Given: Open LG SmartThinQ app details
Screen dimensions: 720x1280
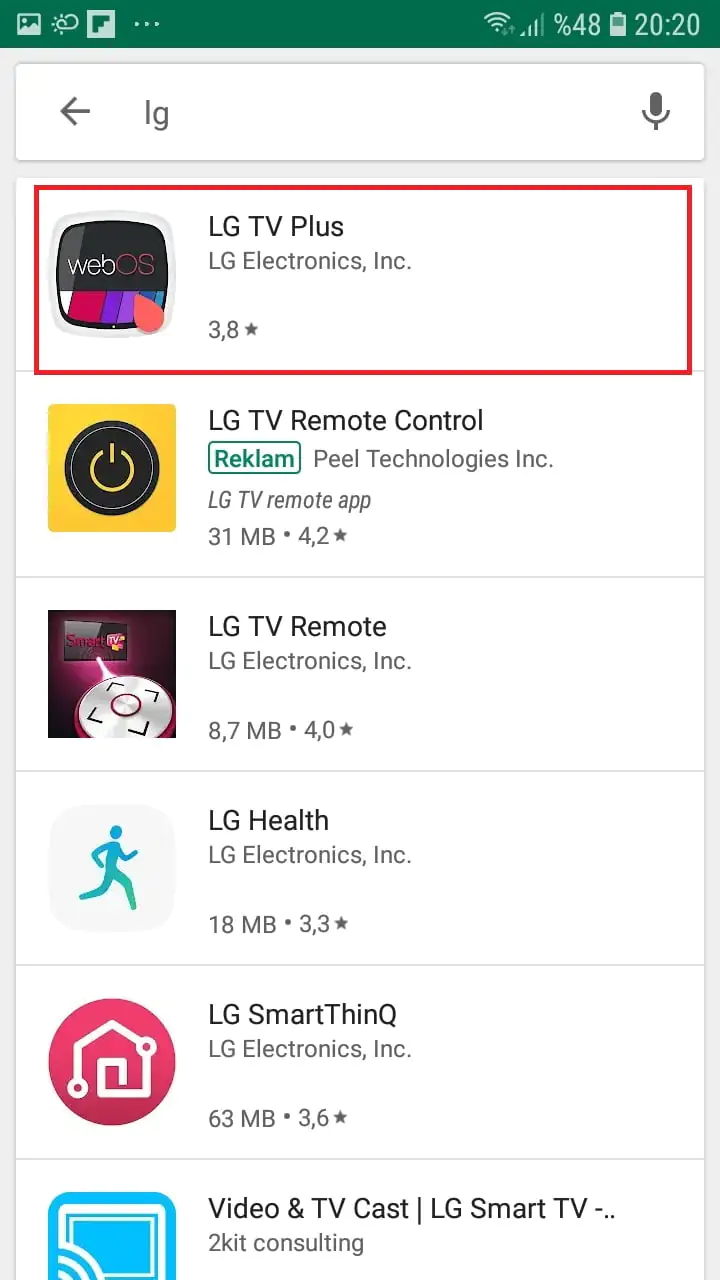Looking at the screenshot, I should pos(360,1062).
